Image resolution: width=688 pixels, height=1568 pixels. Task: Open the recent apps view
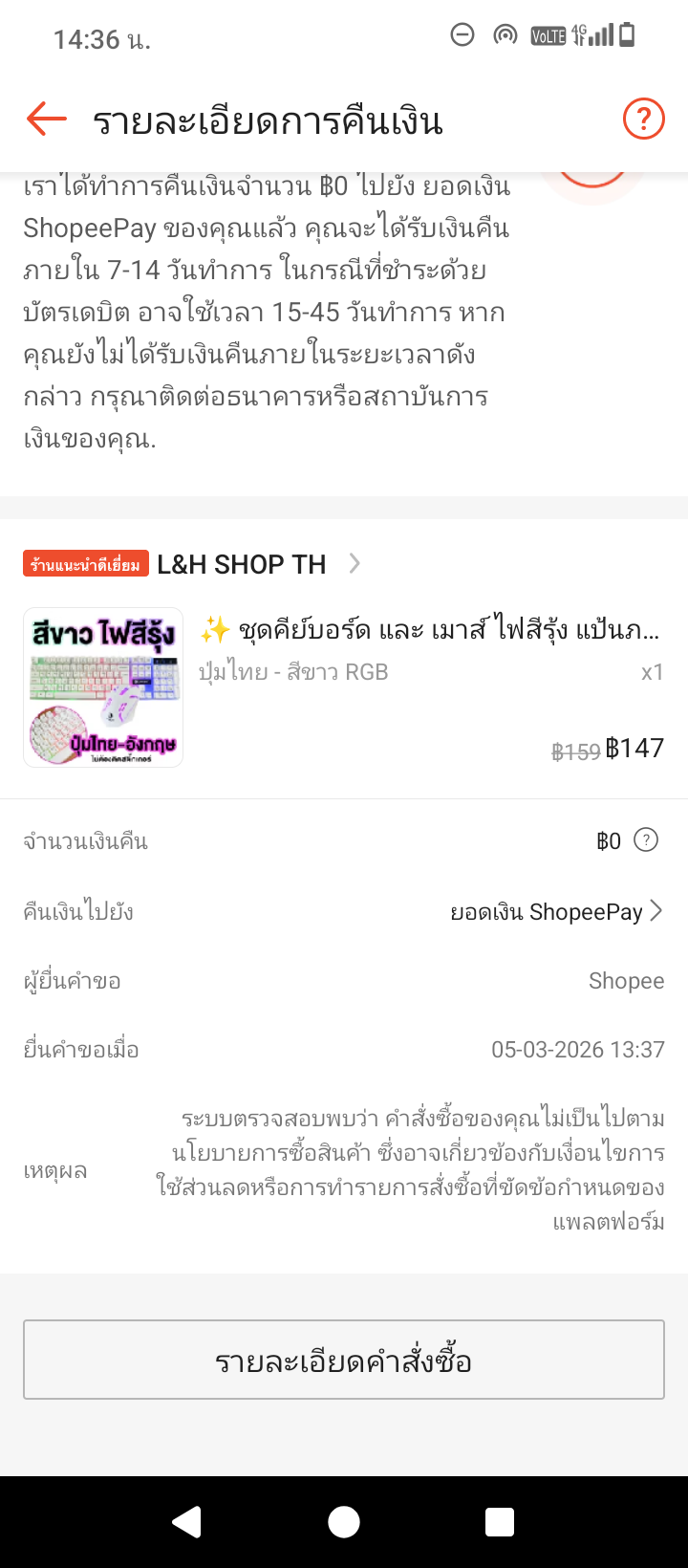click(x=499, y=1521)
